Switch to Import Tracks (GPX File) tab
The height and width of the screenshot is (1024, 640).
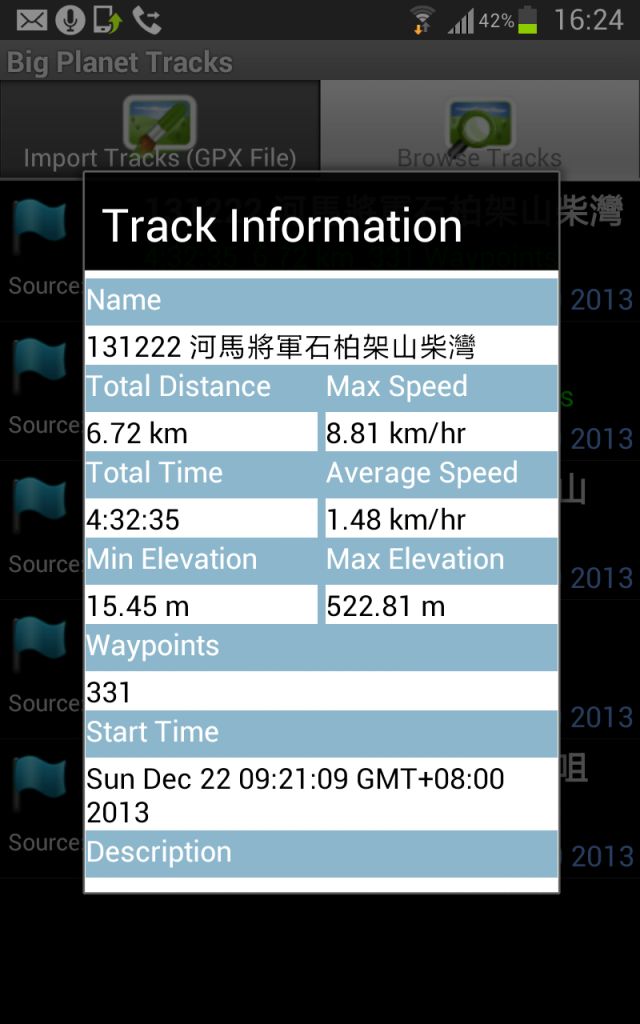(160, 130)
